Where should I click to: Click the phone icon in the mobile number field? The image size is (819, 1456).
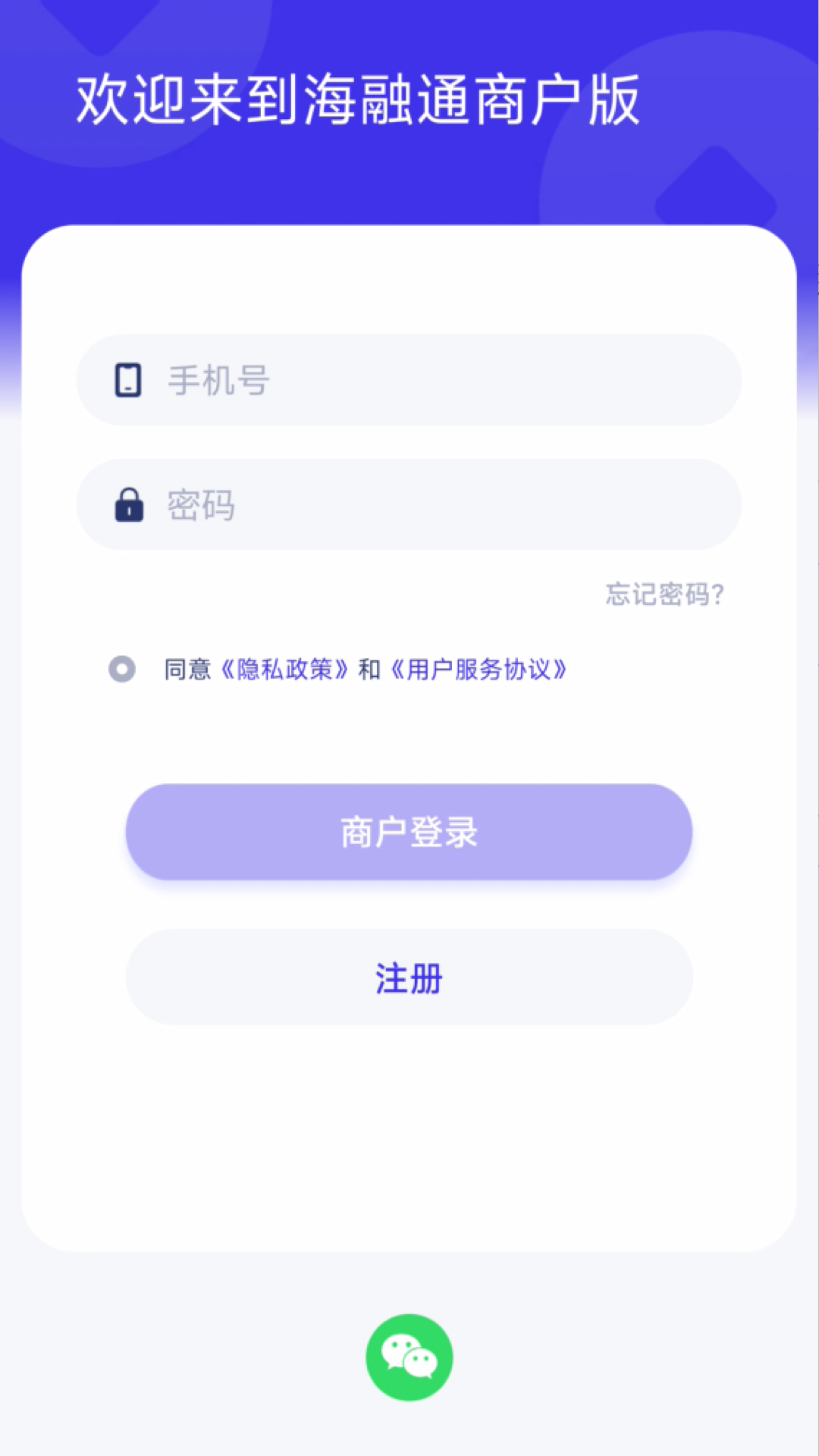coord(129,381)
